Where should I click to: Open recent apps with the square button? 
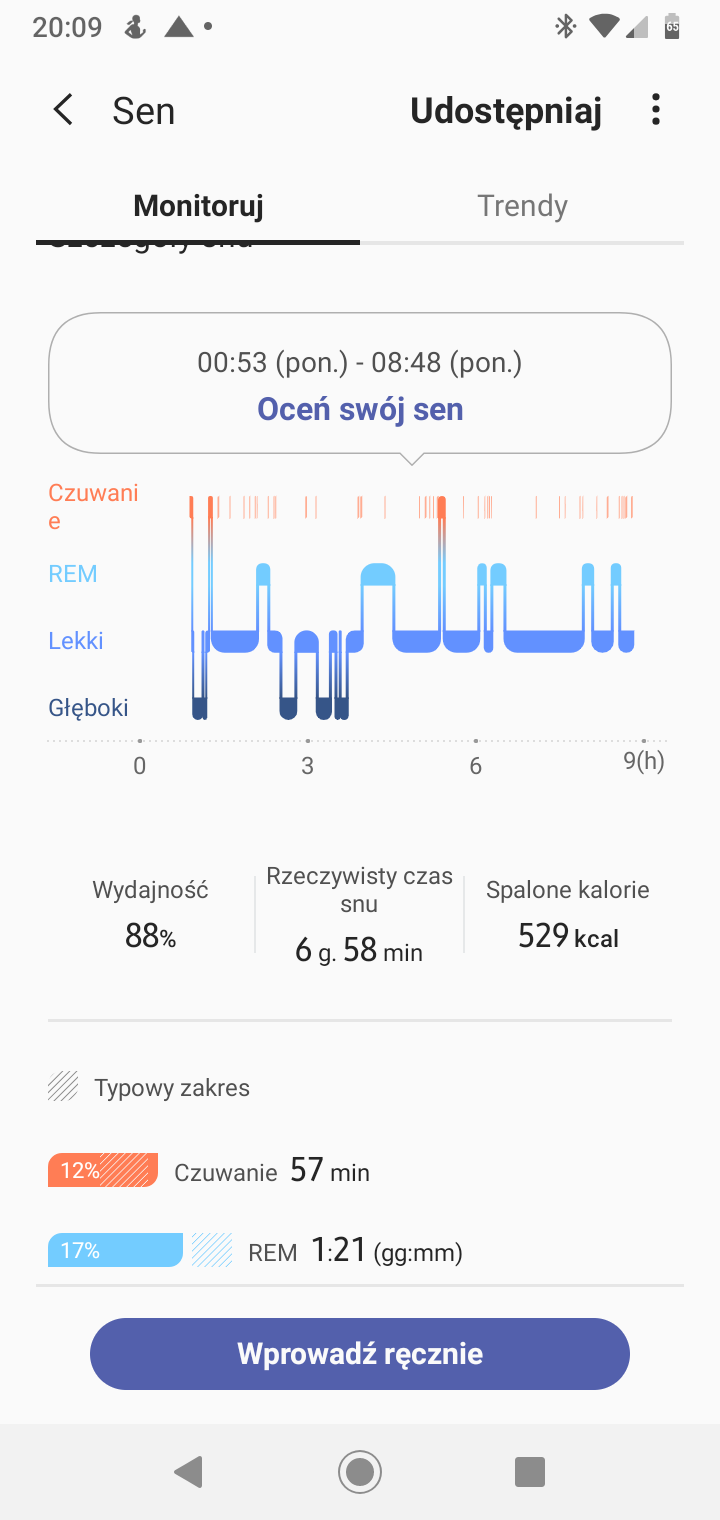529,1471
